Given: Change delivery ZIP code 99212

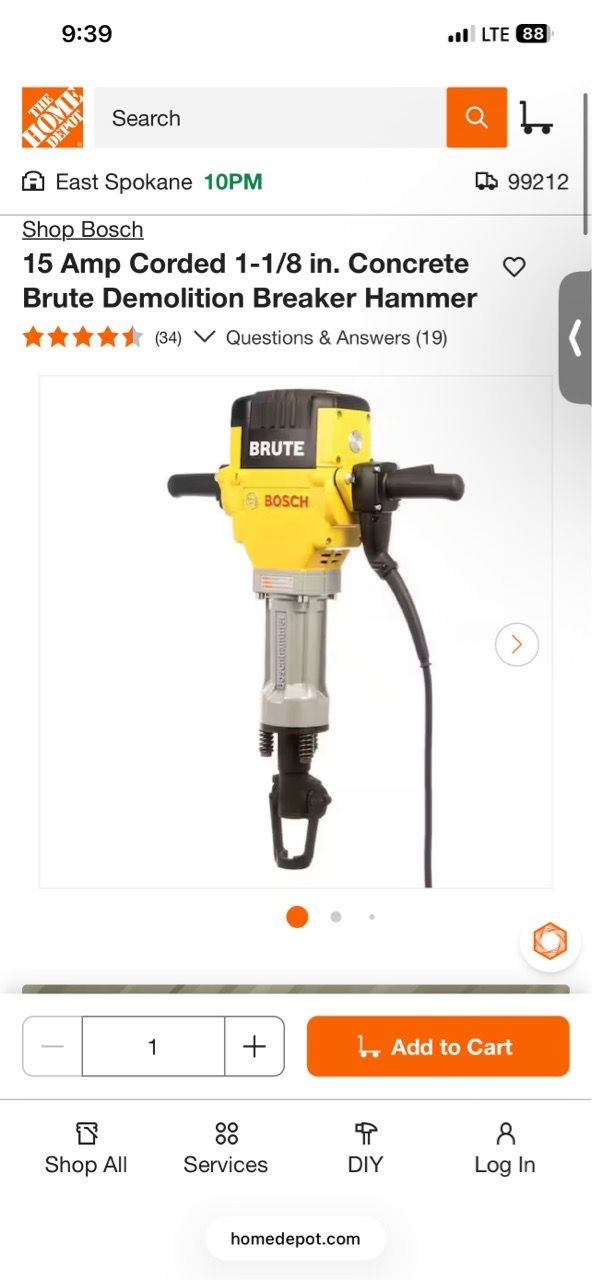Looking at the screenshot, I should [x=522, y=182].
